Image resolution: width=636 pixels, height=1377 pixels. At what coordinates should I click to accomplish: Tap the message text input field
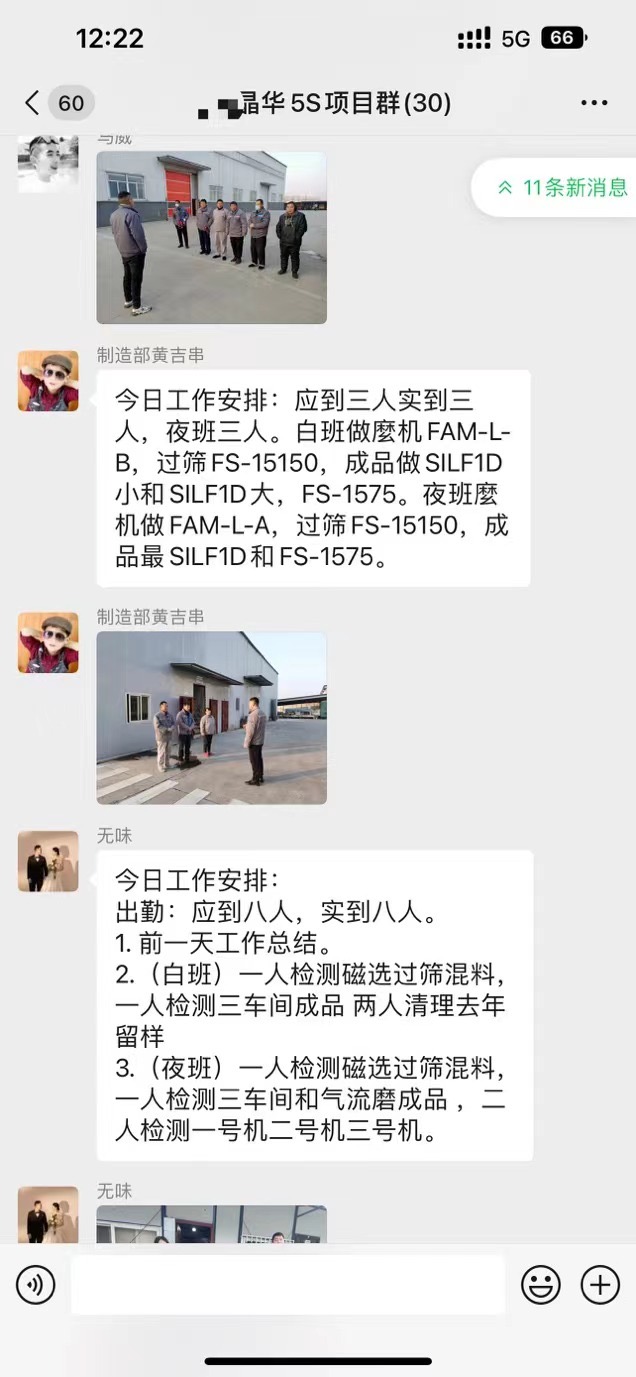(x=287, y=1285)
